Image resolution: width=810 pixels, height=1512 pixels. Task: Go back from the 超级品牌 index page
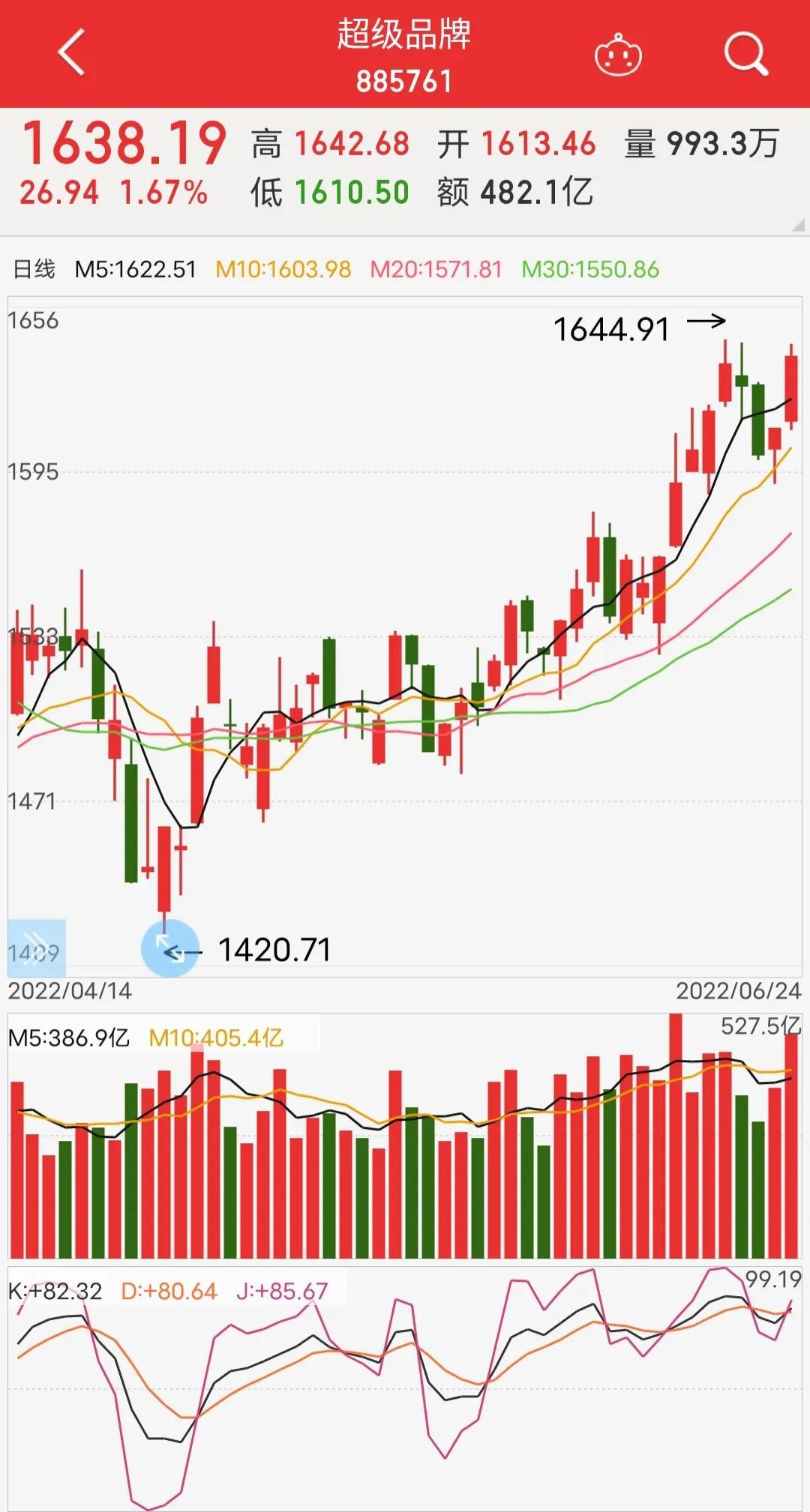[72, 53]
